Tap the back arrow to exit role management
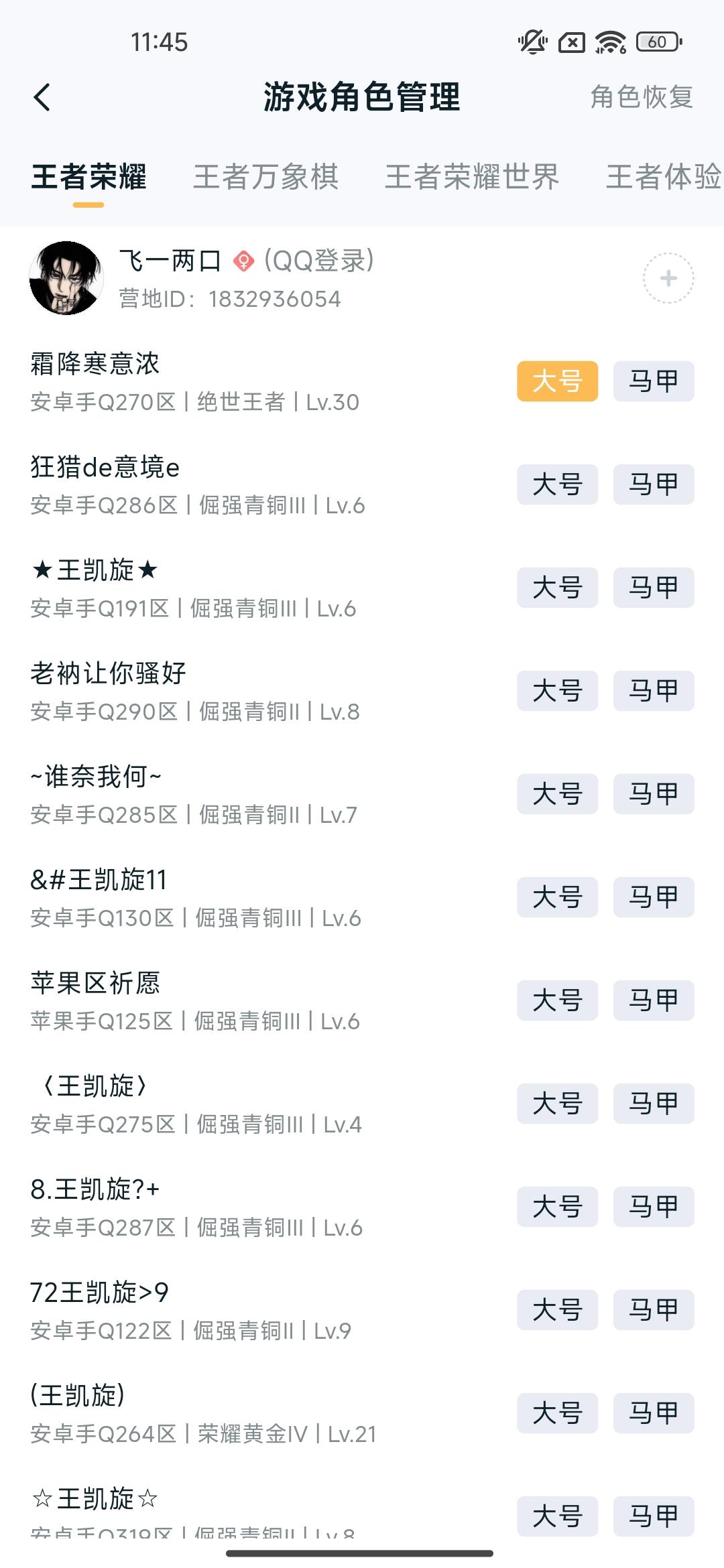Image resolution: width=724 pixels, height=1568 pixels. point(40,97)
